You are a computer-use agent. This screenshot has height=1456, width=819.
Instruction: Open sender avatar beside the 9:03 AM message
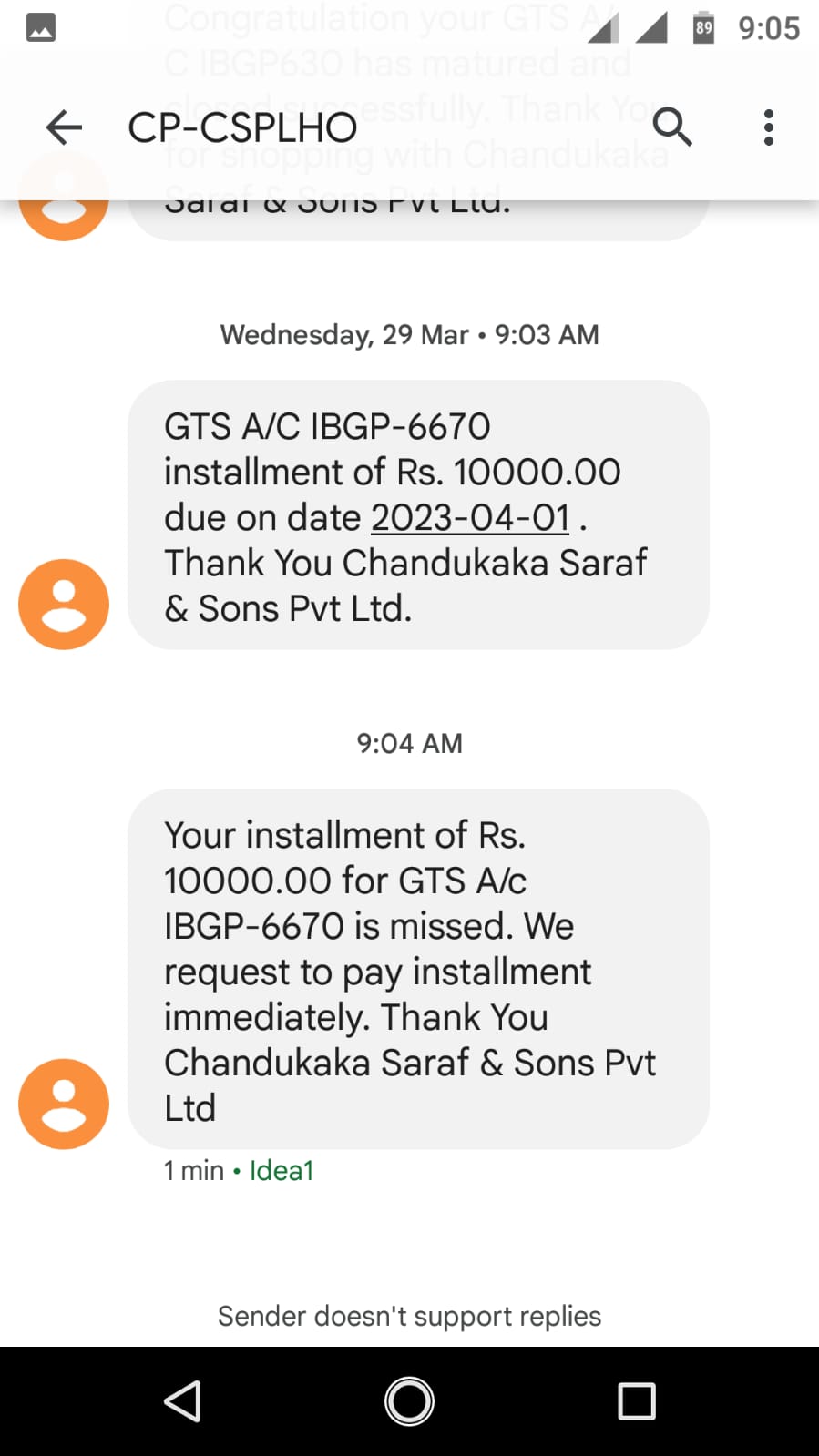click(64, 604)
